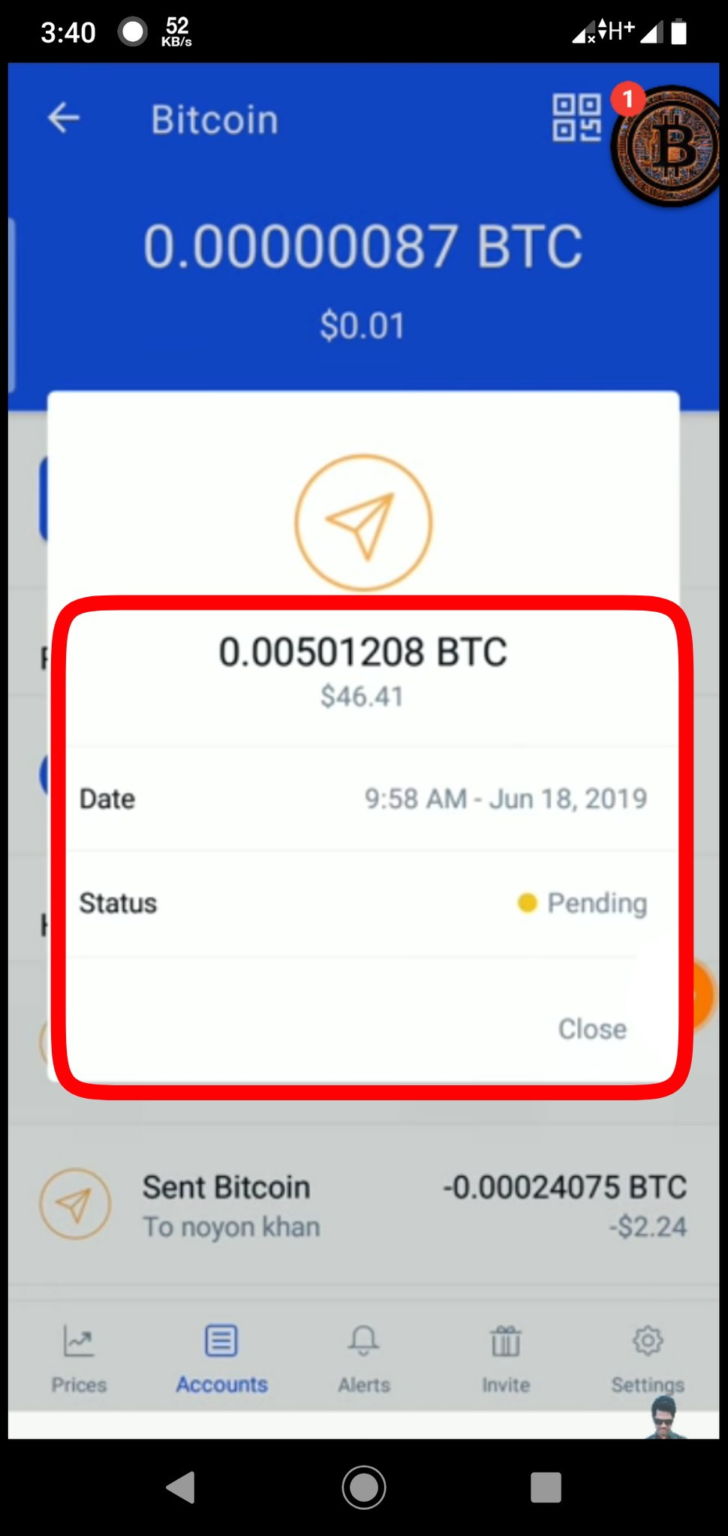The height and width of the screenshot is (1536, 728).
Task: Open the Sent Bitcoin to noyon khan transaction
Action: click(x=362, y=1206)
